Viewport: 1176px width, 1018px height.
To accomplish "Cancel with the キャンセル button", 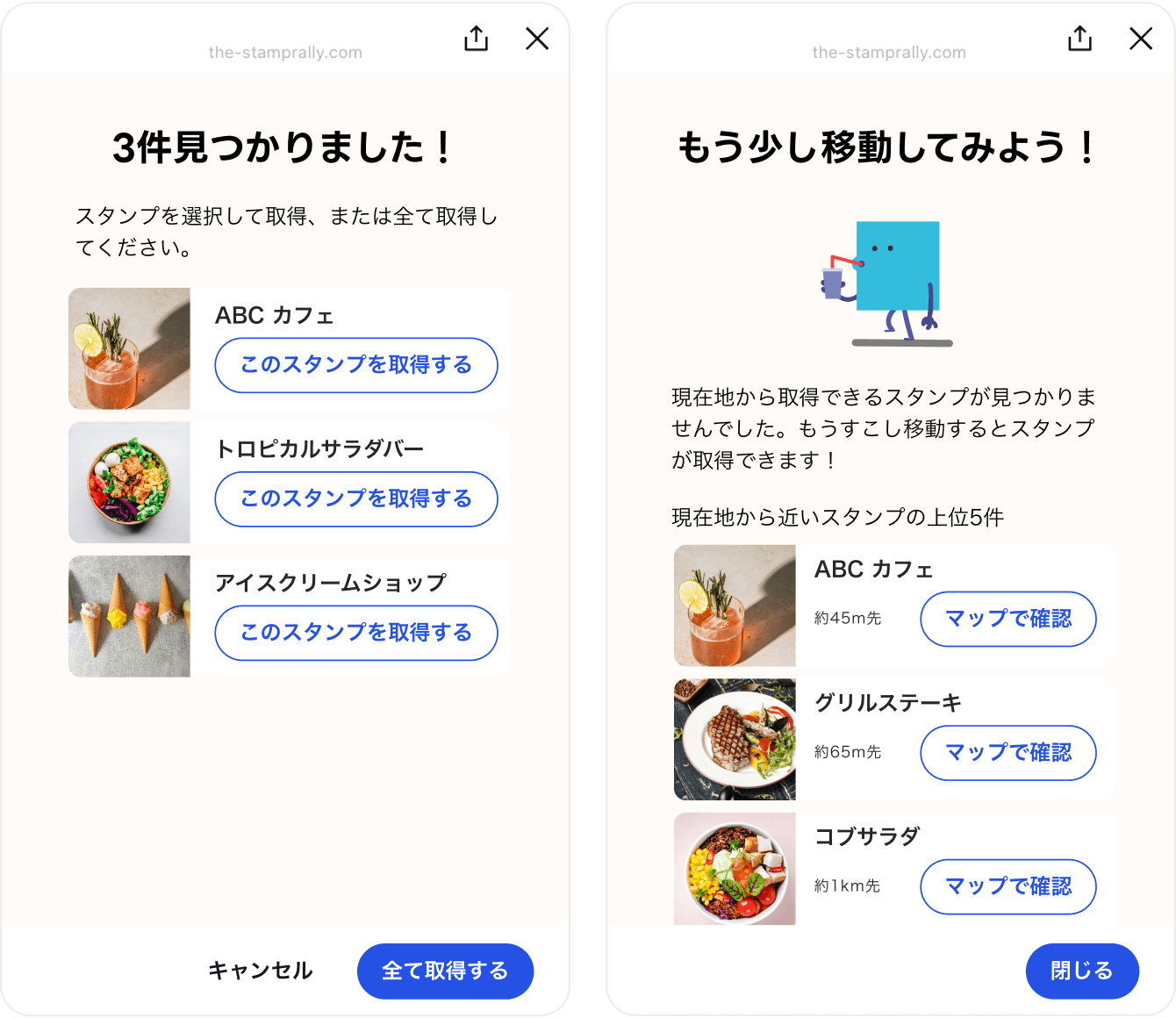I will (x=260, y=971).
